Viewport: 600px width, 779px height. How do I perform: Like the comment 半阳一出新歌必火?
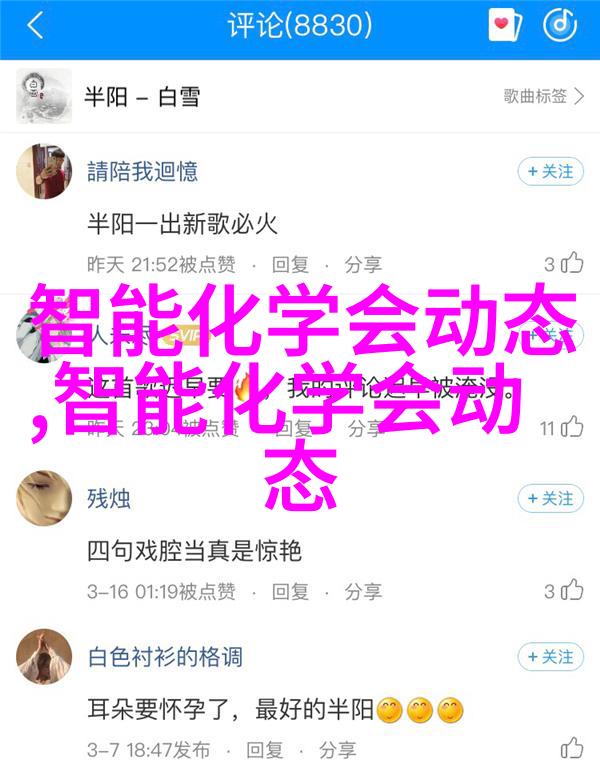tap(564, 264)
